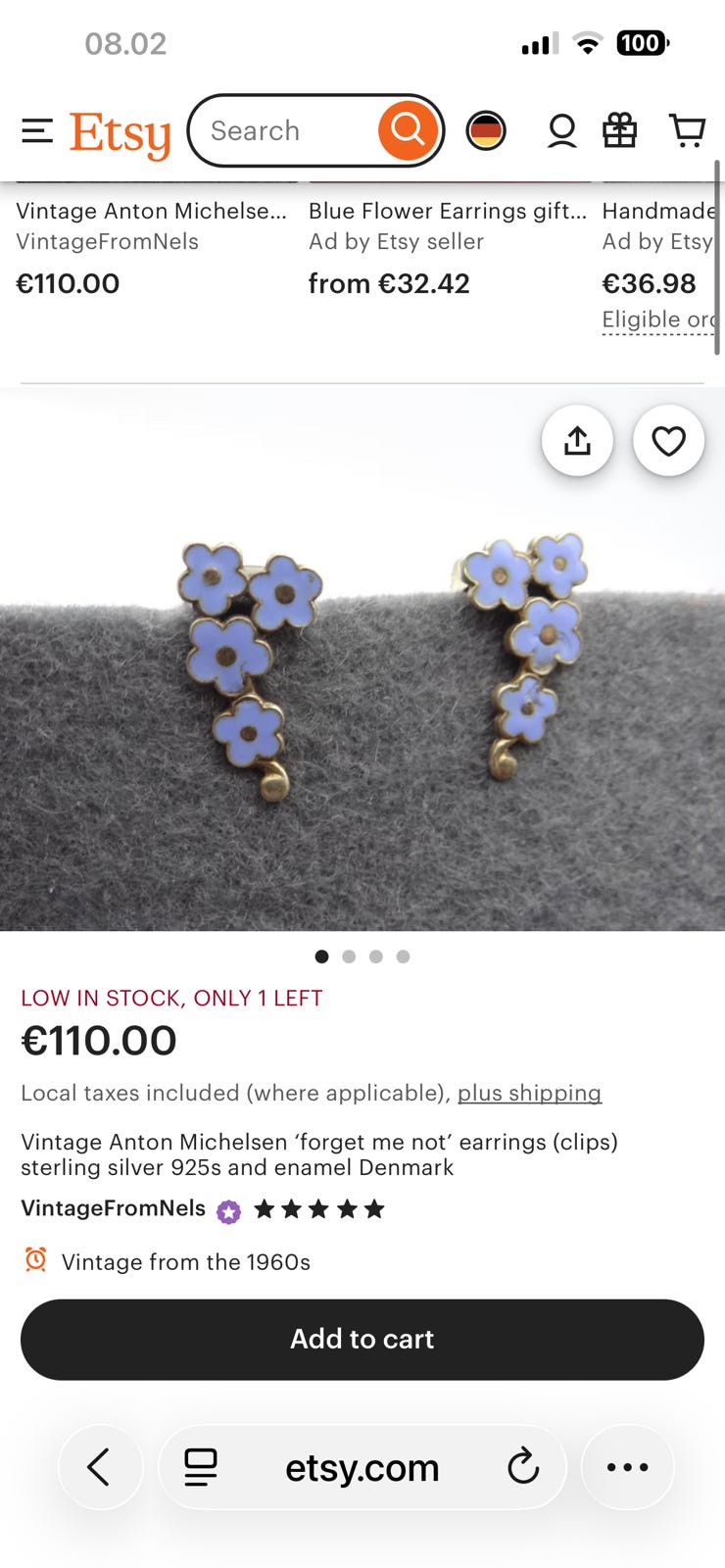Go to the Etsy home page
725x1568 pixels.
[x=120, y=133]
